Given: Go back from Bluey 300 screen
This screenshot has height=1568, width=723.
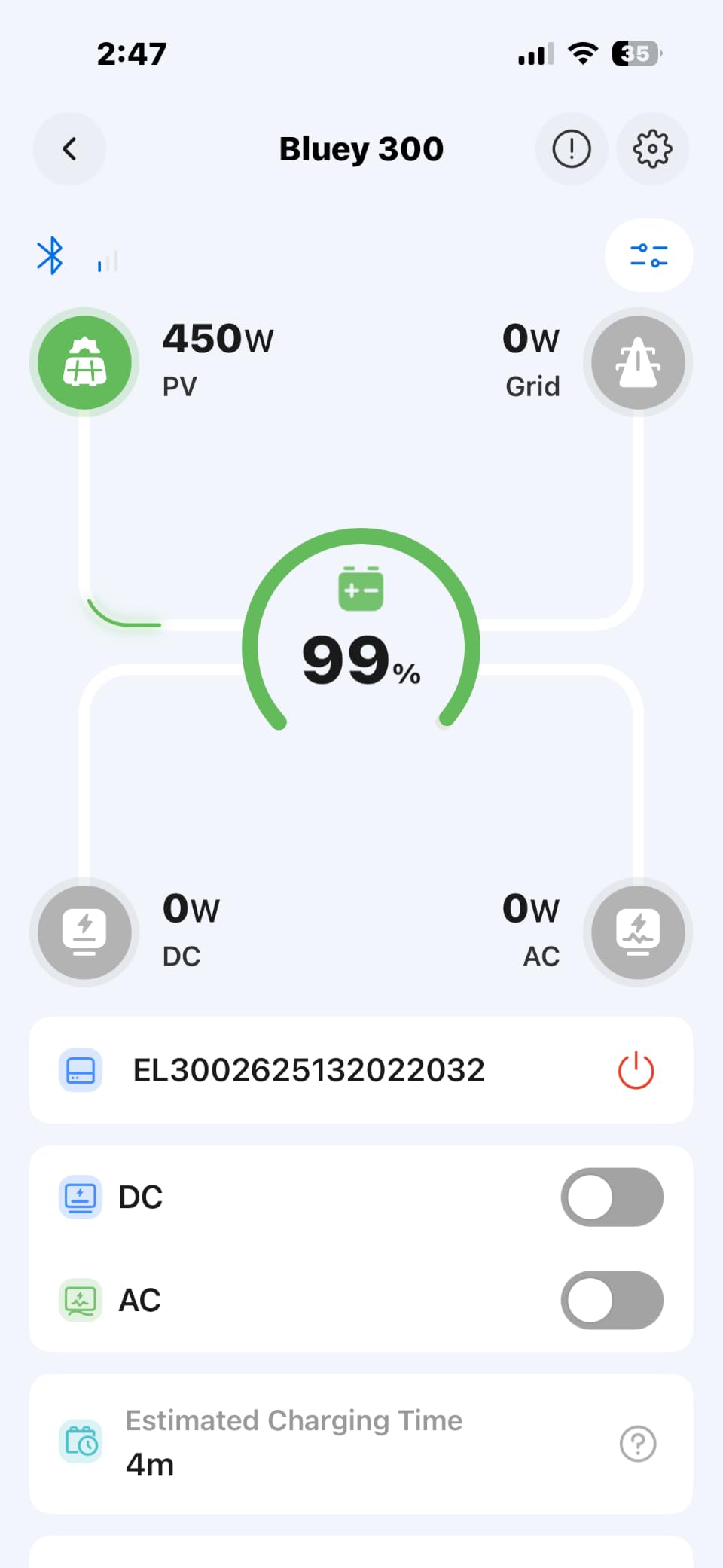Looking at the screenshot, I should (x=69, y=148).
